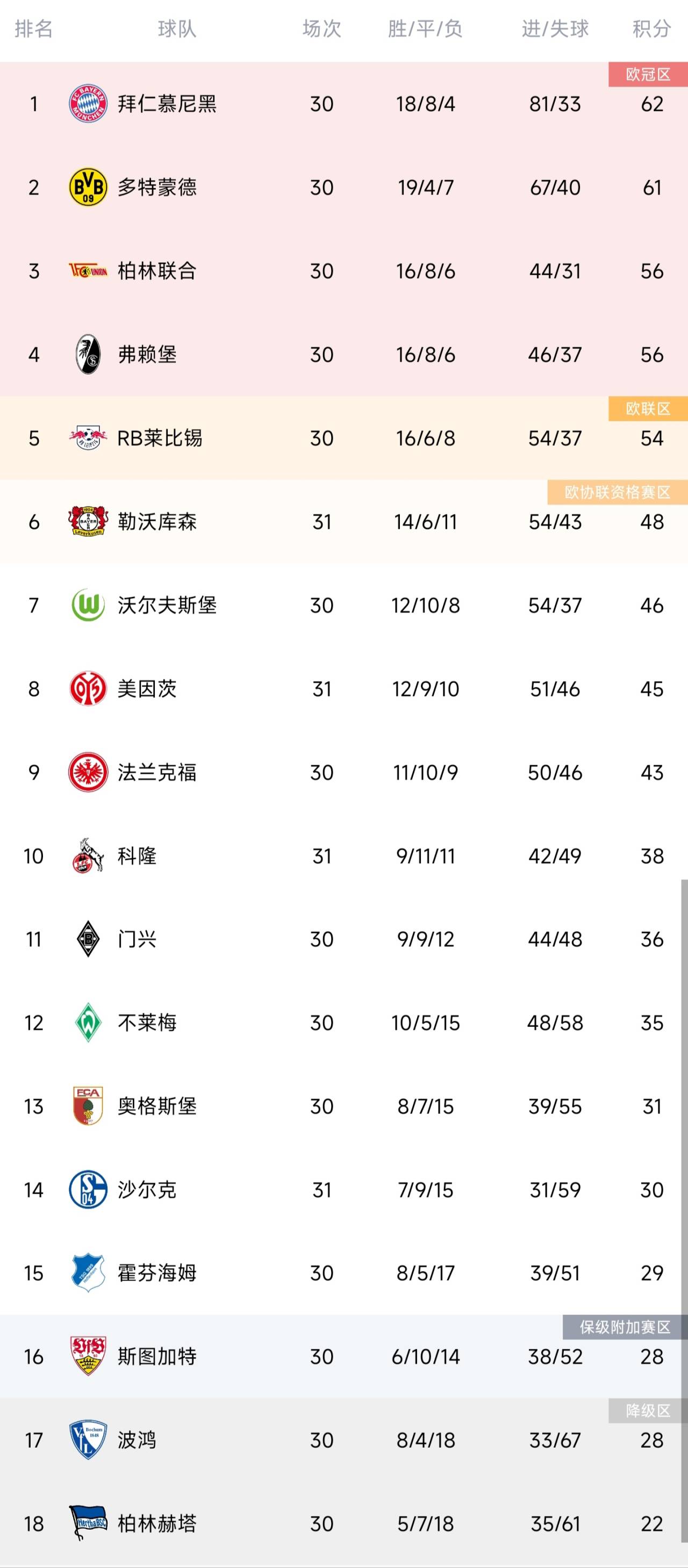Click the Leverkusen club crest
This screenshot has width=688, height=1568.
88,522
